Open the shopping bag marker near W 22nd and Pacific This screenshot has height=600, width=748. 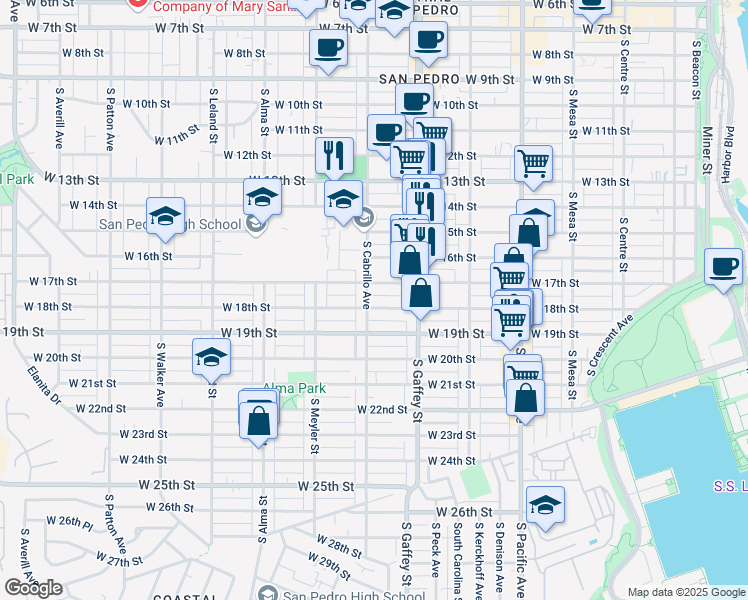tap(525, 398)
